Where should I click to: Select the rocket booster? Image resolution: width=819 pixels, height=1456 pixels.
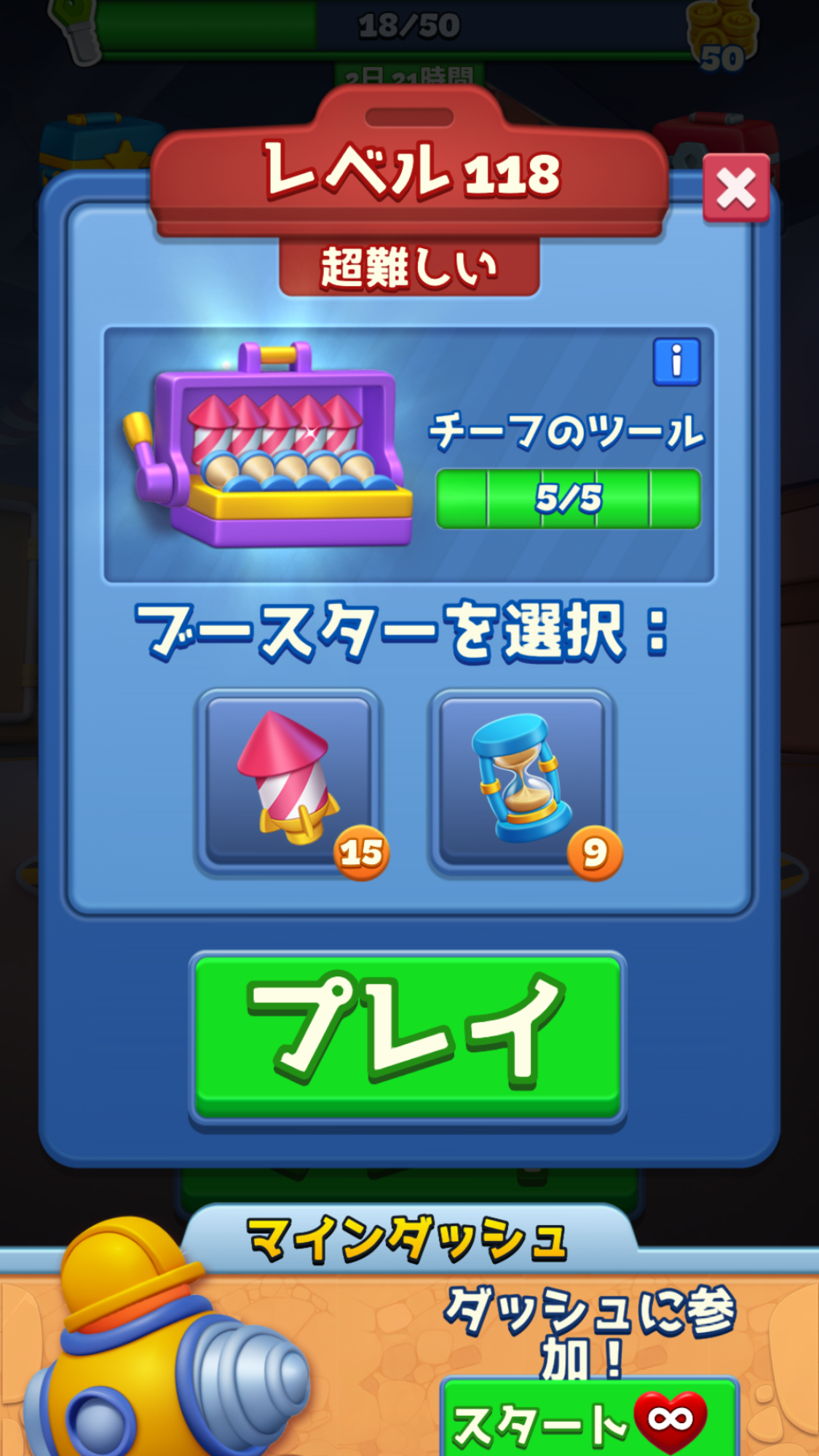point(289,781)
